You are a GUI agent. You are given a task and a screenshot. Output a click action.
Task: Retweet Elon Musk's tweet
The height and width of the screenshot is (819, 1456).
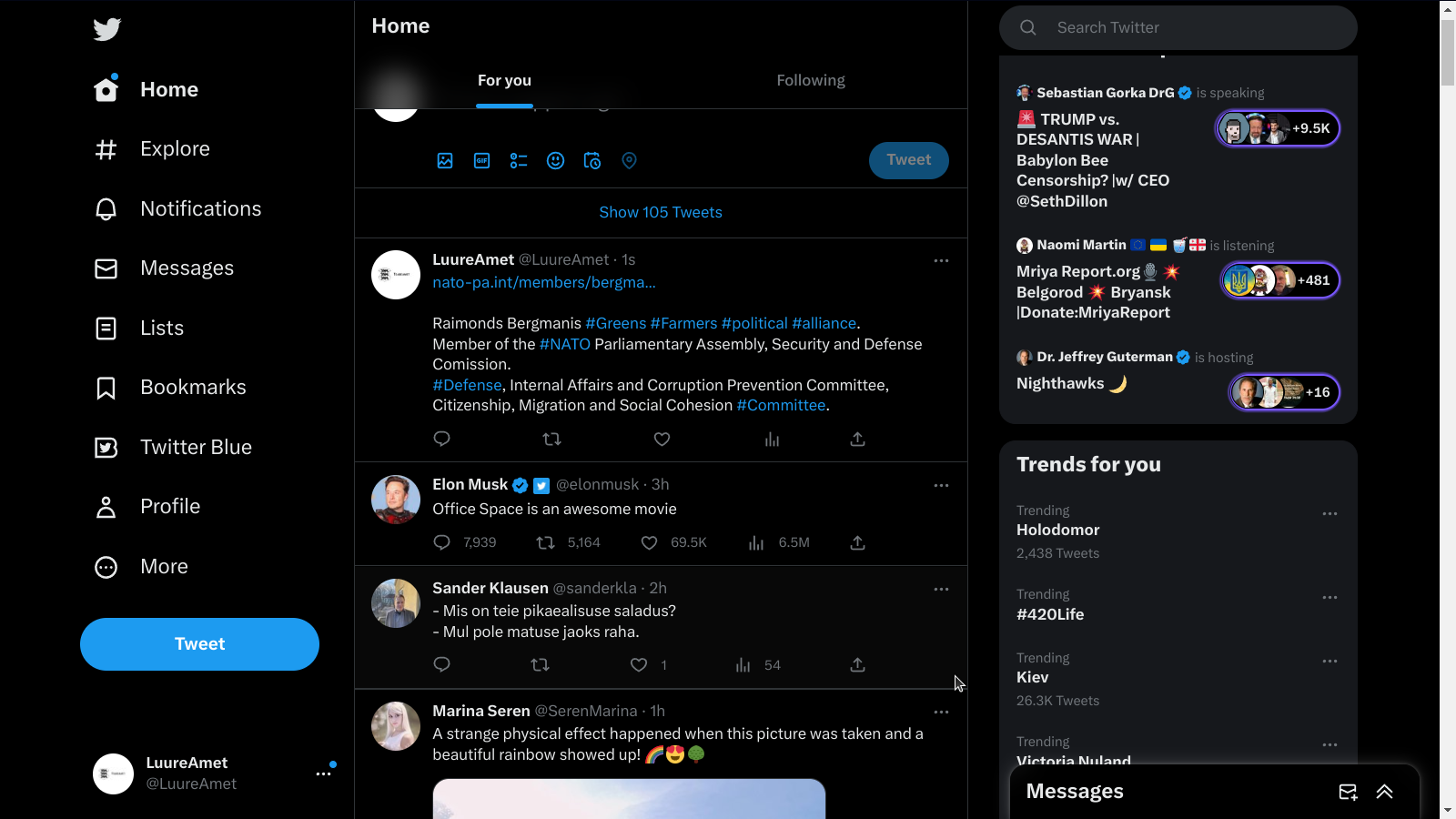(x=545, y=543)
